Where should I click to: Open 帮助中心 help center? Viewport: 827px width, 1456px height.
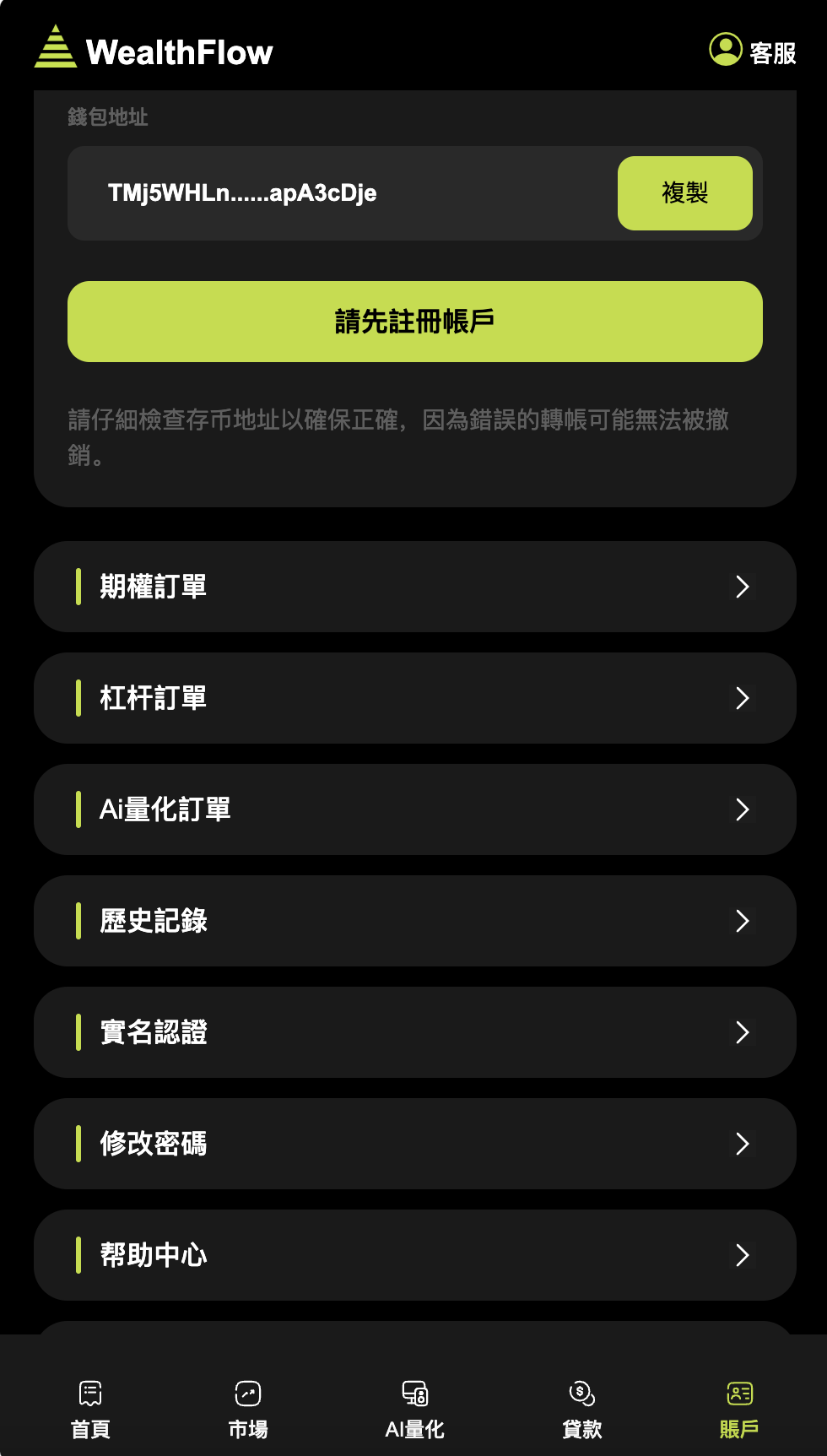coord(414,1255)
